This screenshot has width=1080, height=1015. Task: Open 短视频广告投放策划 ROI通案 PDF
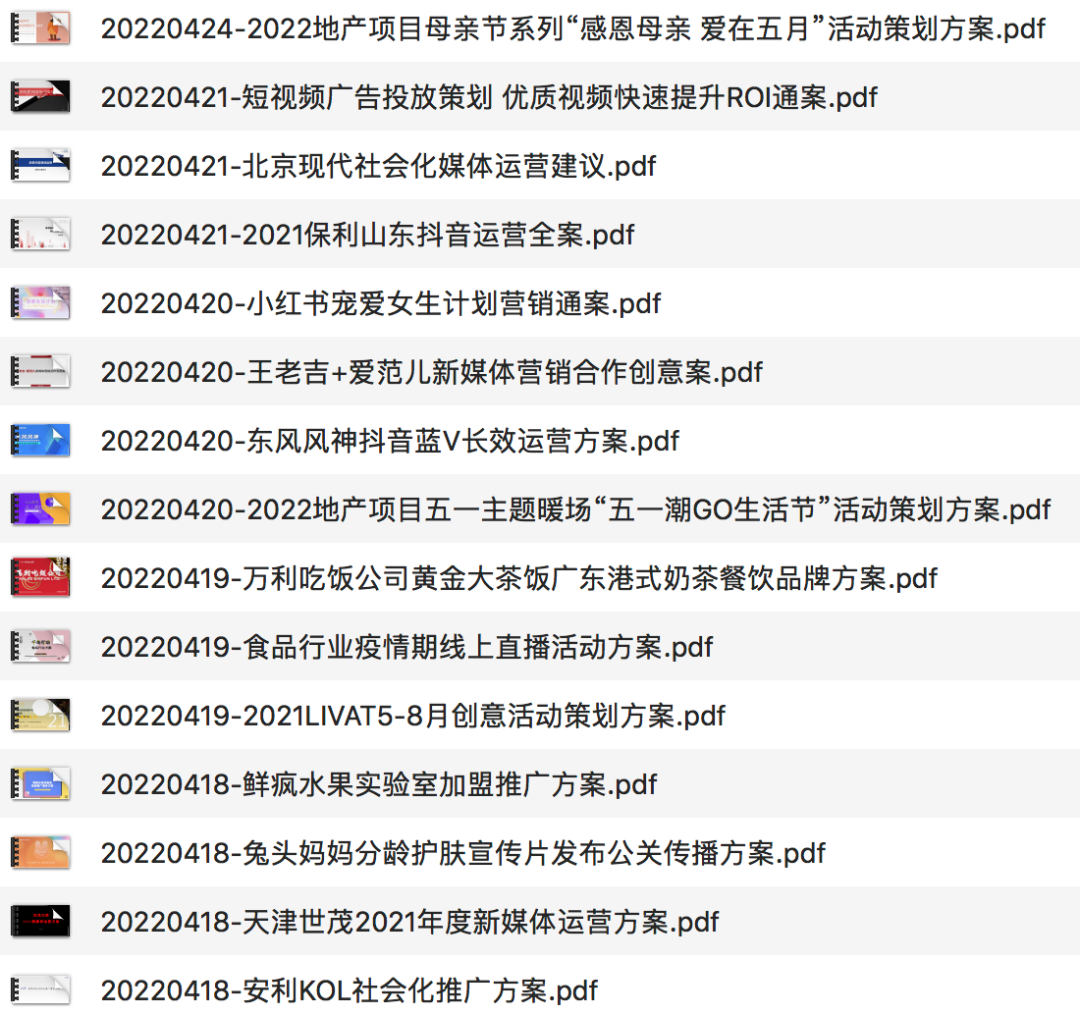point(488,97)
